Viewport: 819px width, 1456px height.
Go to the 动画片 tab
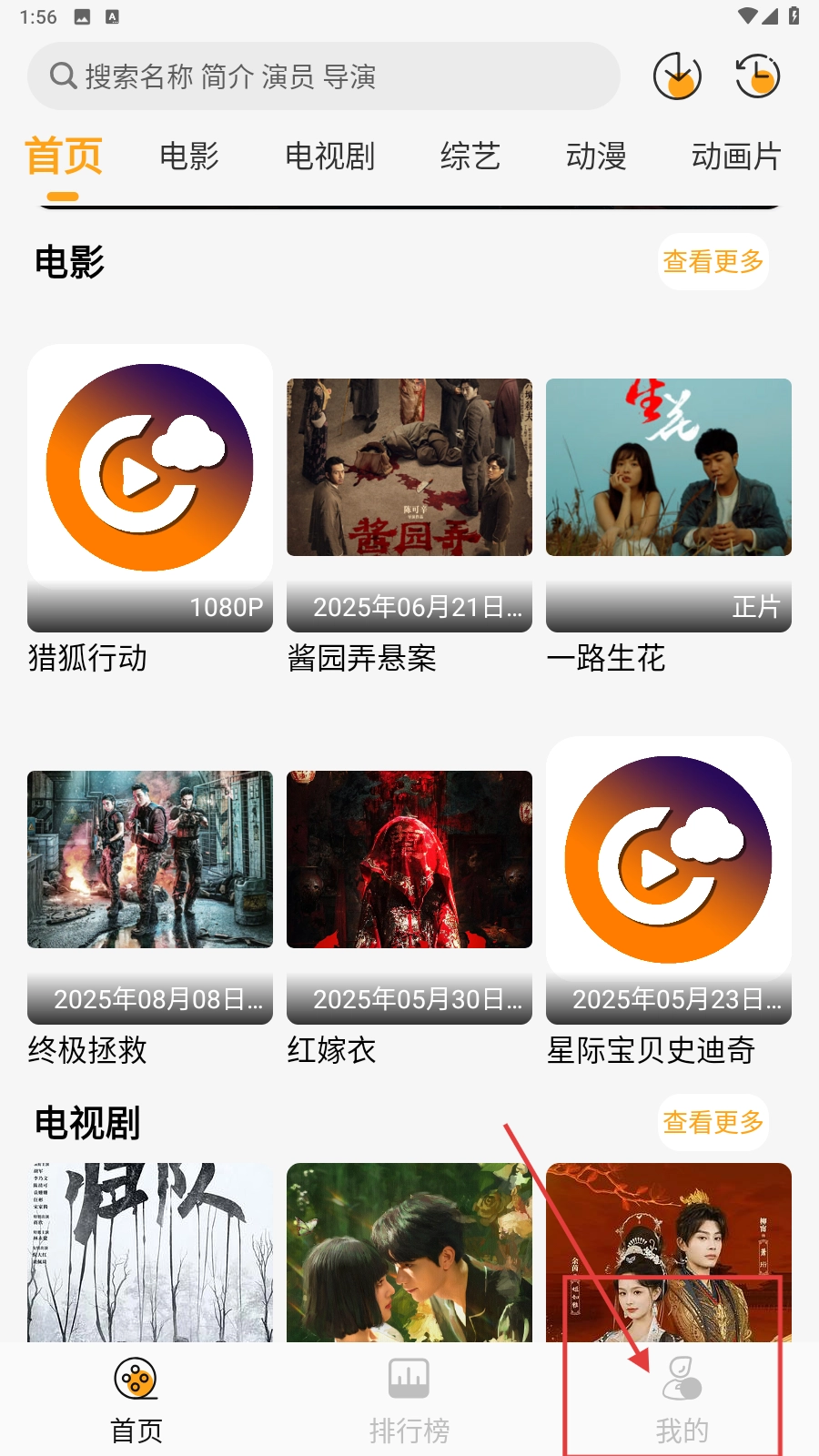tap(735, 157)
